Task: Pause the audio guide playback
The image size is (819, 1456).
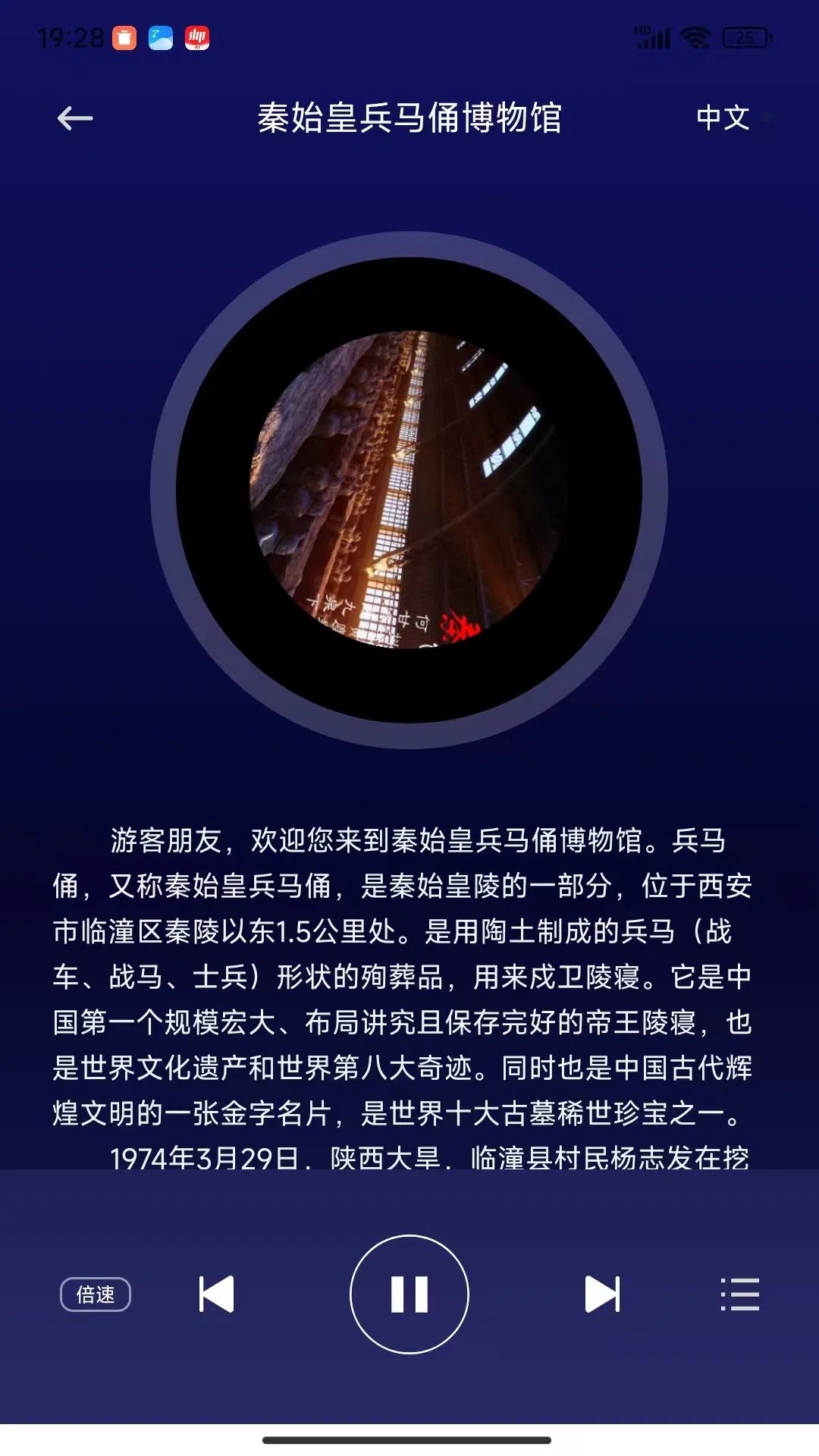Action: tap(409, 1294)
